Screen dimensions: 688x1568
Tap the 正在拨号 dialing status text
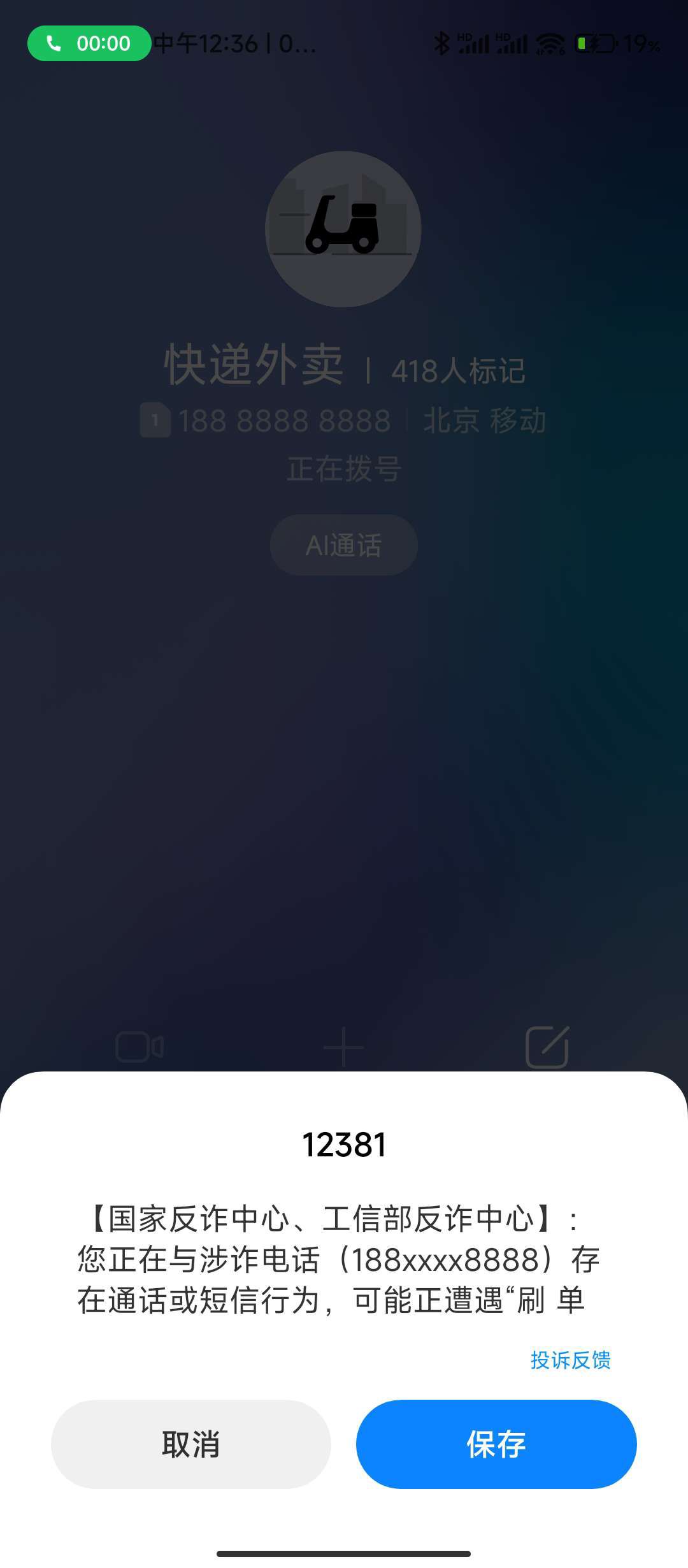pos(343,468)
